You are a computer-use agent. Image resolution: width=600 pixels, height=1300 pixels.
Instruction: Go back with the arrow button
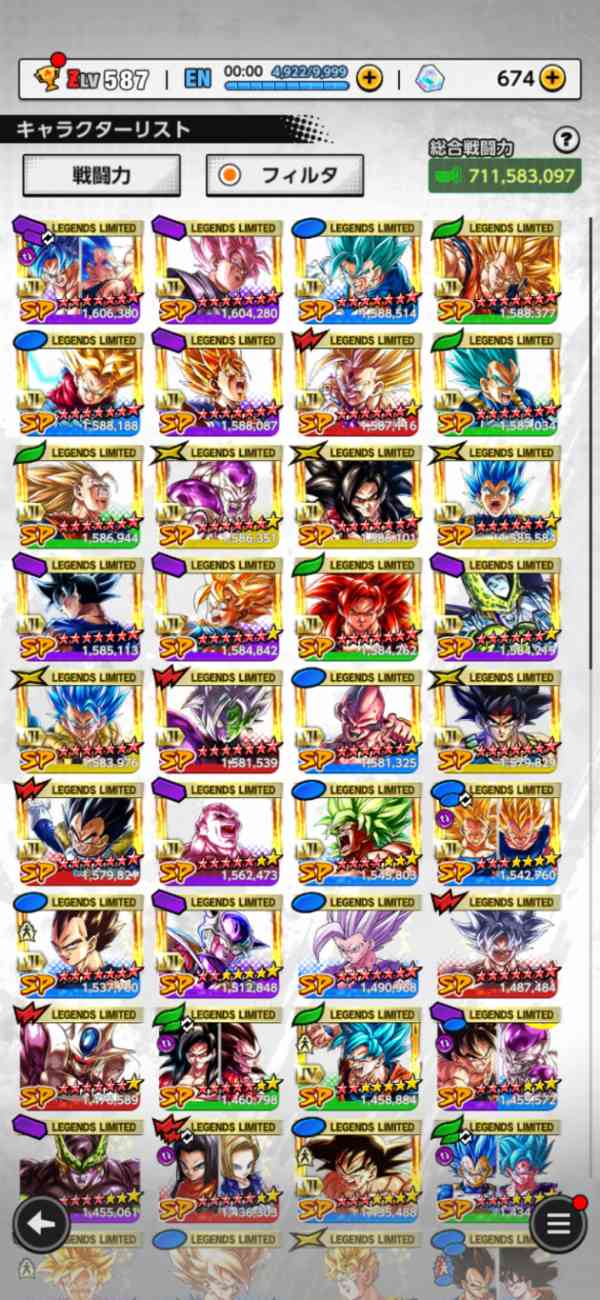coord(41,1222)
